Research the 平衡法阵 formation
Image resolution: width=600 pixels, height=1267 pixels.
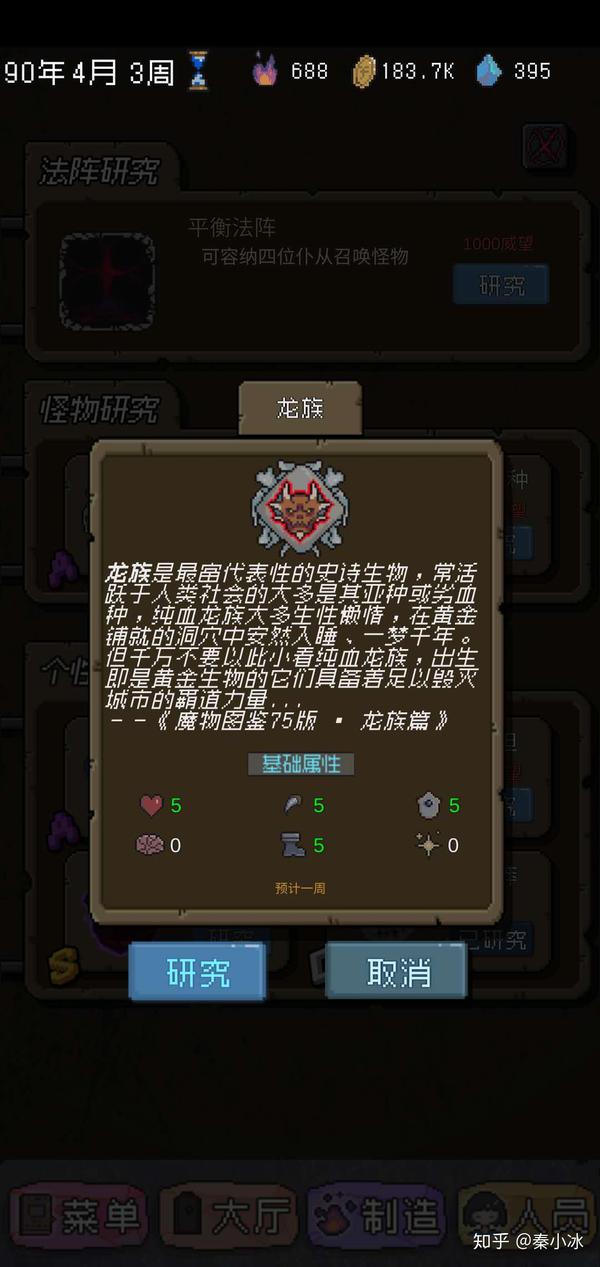[x=500, y=285]
